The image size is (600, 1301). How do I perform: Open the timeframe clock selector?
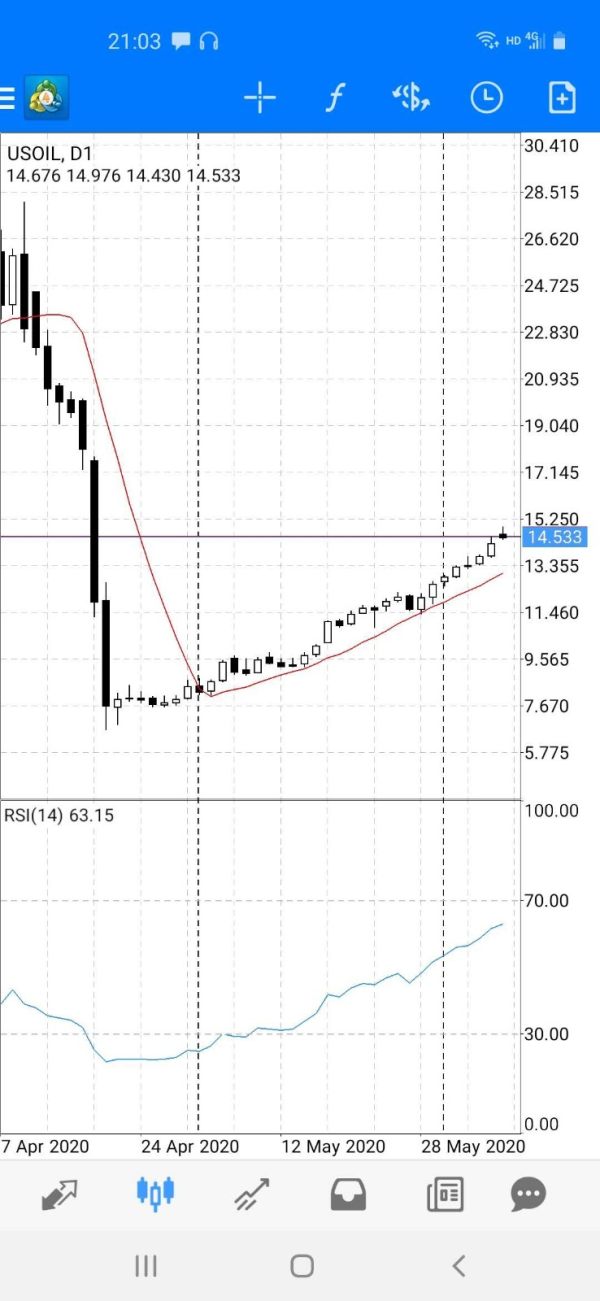tap(487, 98)
